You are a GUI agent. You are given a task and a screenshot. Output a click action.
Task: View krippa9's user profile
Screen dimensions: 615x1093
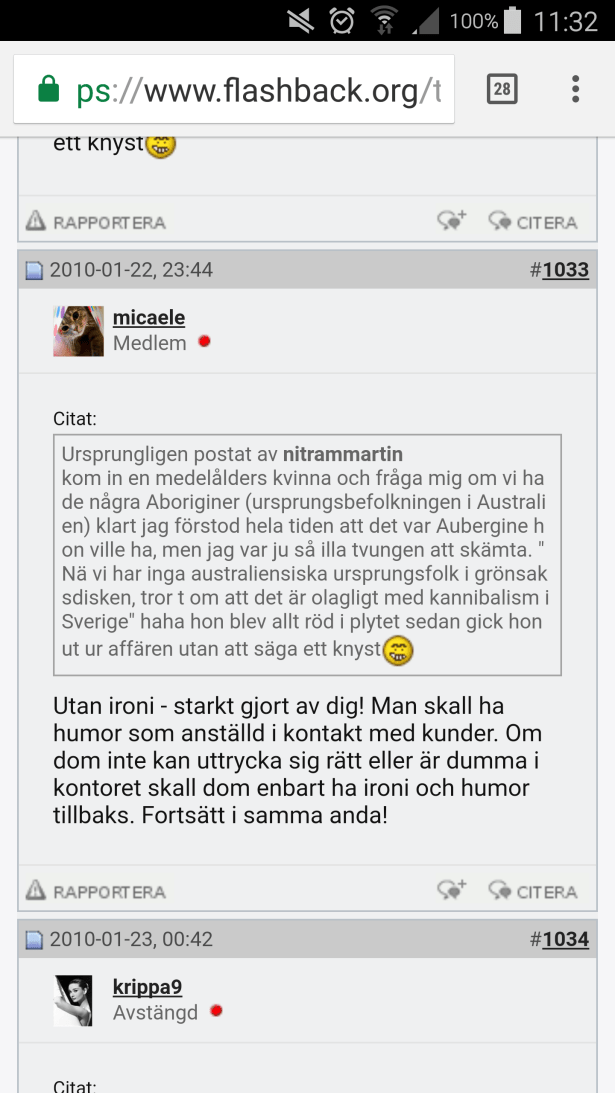(x=147, y=987)
